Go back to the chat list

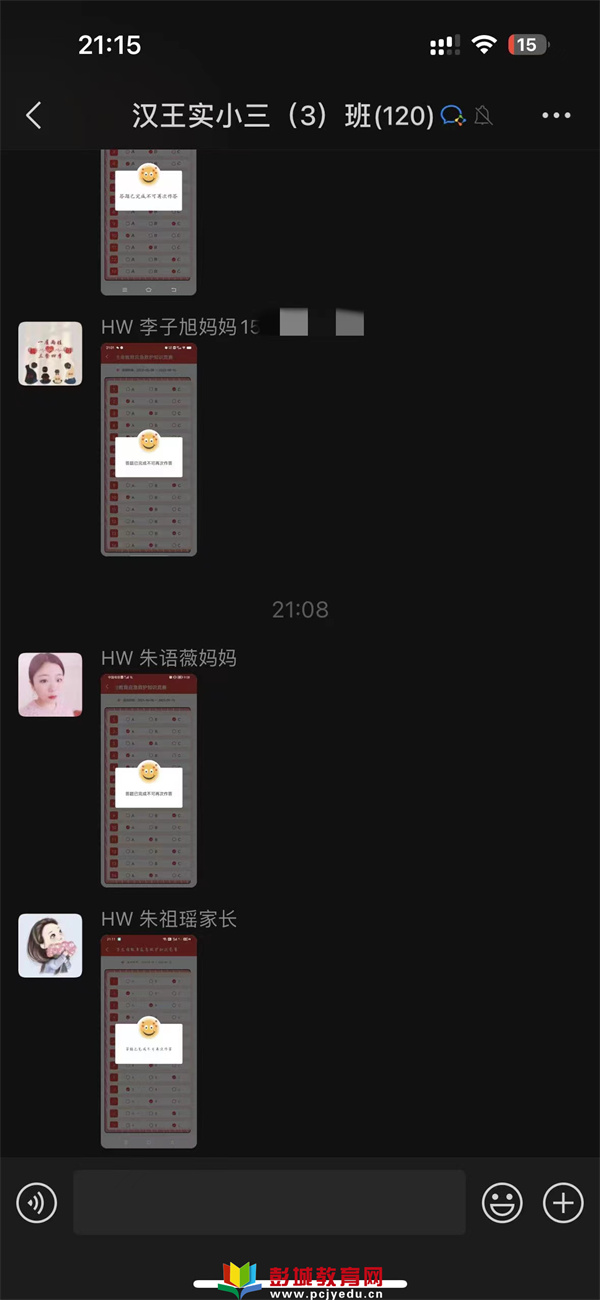tap(34, 116)
